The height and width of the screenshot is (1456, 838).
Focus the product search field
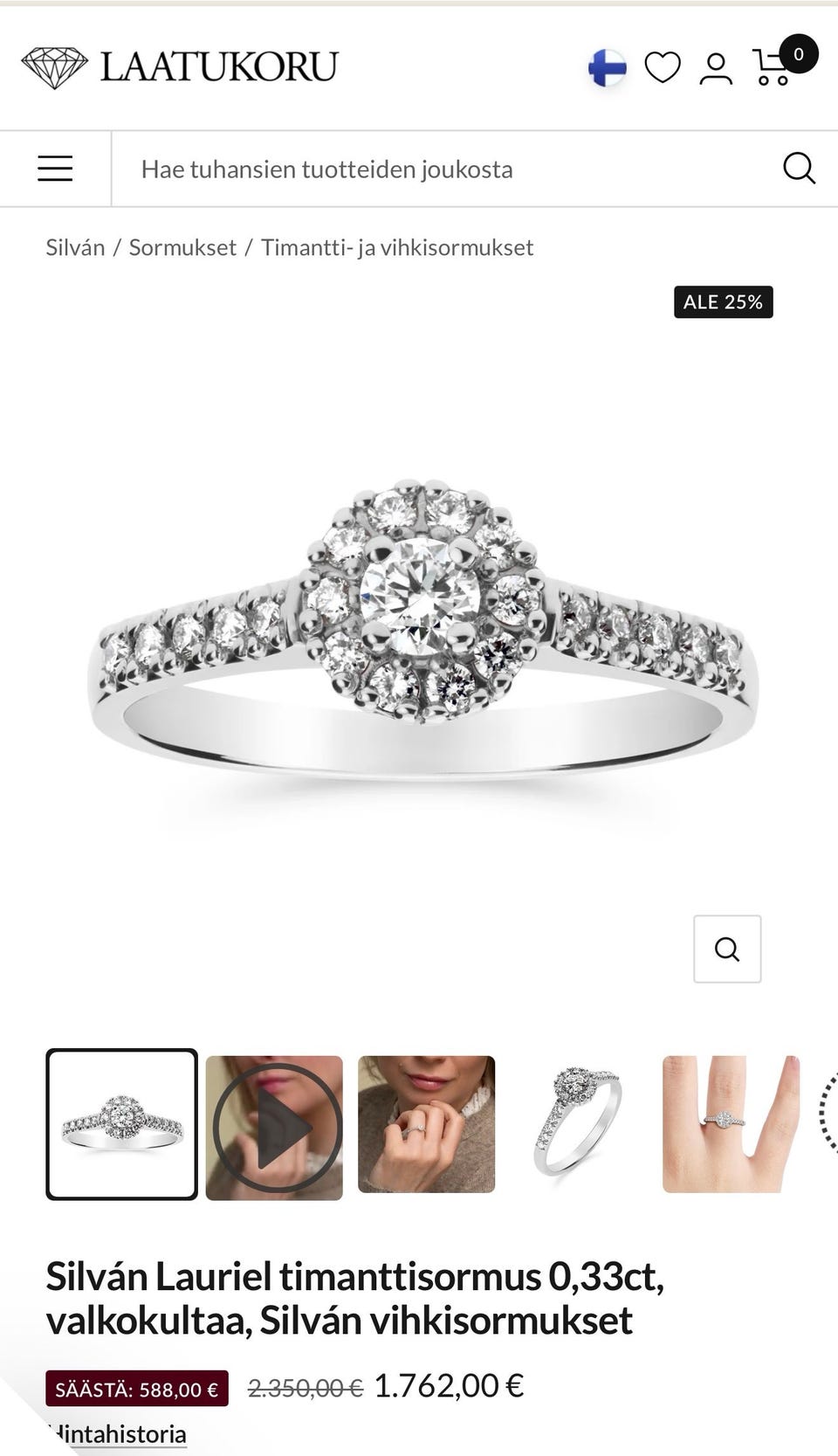pyautogui.click(x=445, y=169)
